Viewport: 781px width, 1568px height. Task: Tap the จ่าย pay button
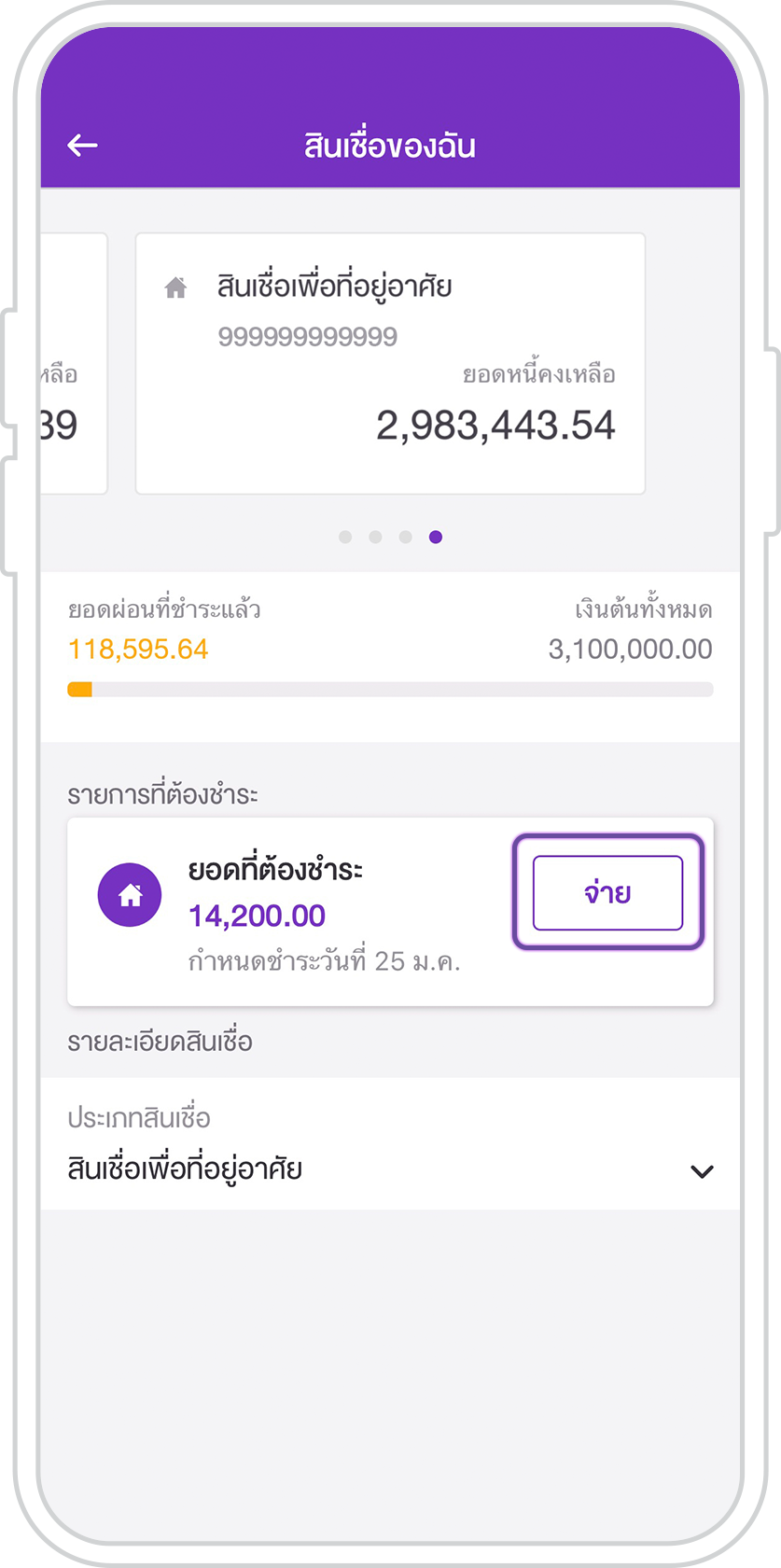(x=607, y=893)
